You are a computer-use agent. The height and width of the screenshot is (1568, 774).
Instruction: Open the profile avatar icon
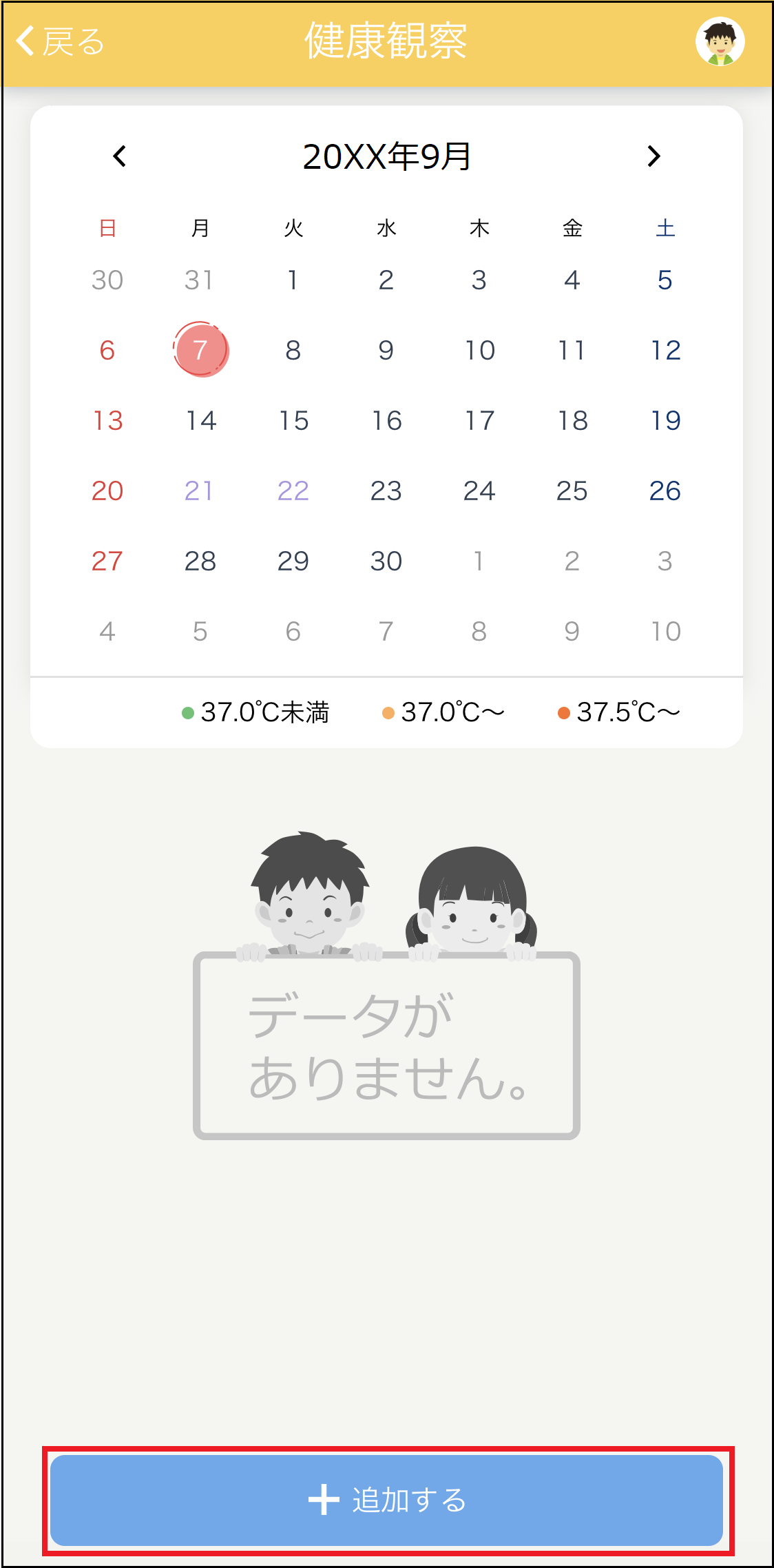pyautogui.click(x=720, y=41)
